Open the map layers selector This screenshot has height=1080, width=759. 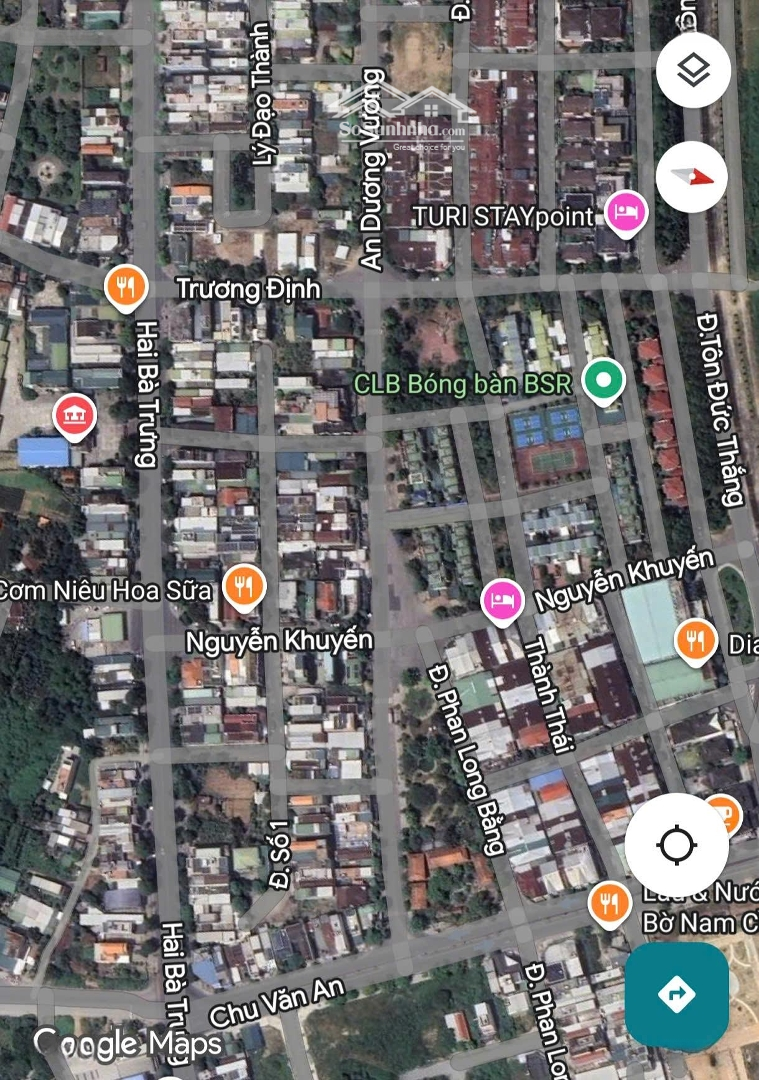pos(693,70)
